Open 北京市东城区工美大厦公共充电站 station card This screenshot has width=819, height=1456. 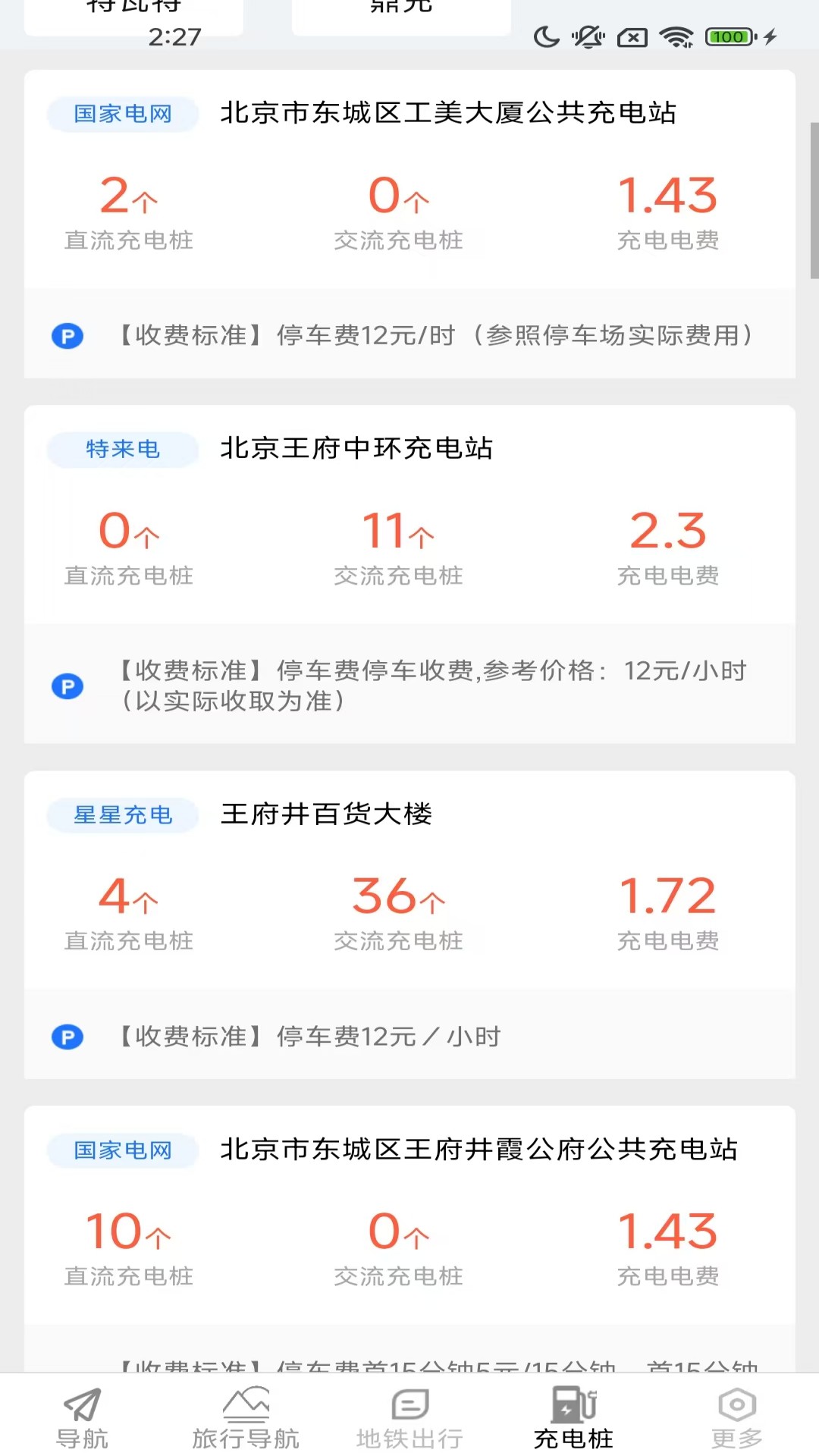pyautogui.click(x=447, y=114)
